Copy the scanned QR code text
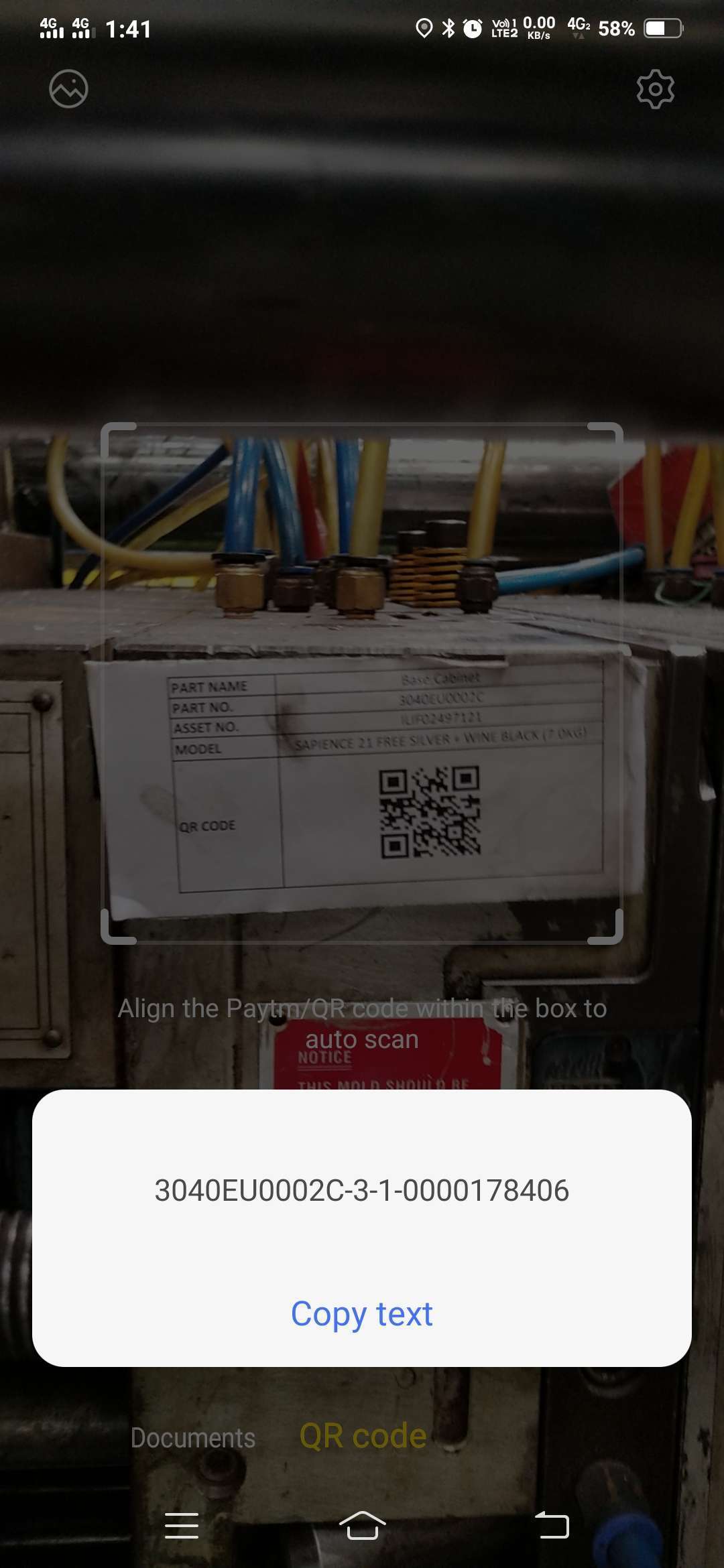This screenshot has height=1568, width=724. coord(362,1314)
